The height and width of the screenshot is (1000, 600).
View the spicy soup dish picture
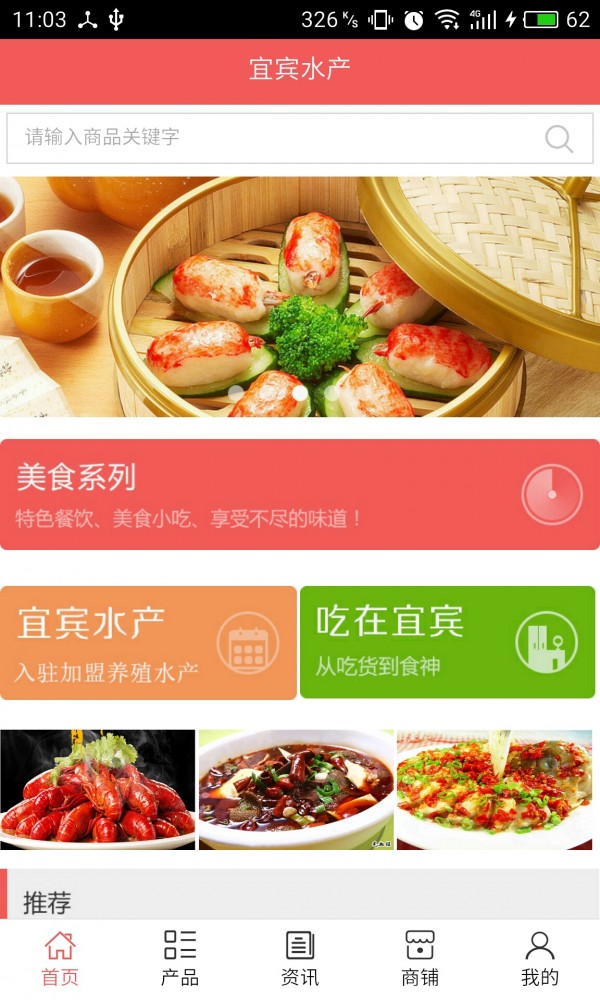point(296,790)
